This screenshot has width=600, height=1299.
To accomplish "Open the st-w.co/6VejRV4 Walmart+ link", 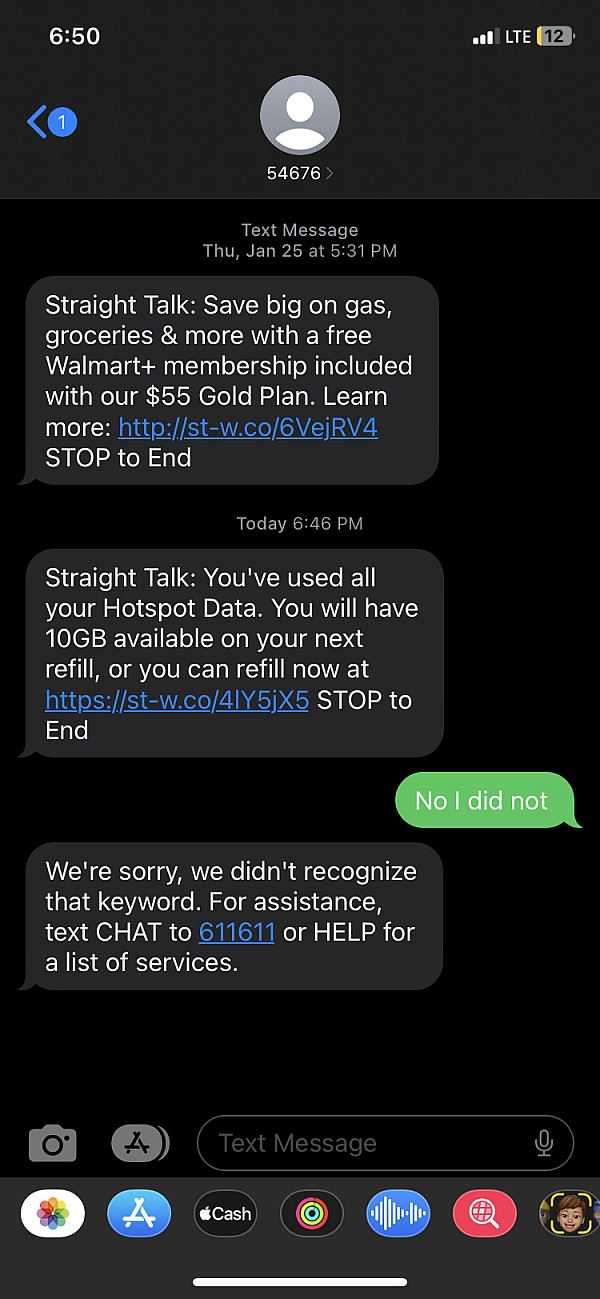I will (248, 427).
